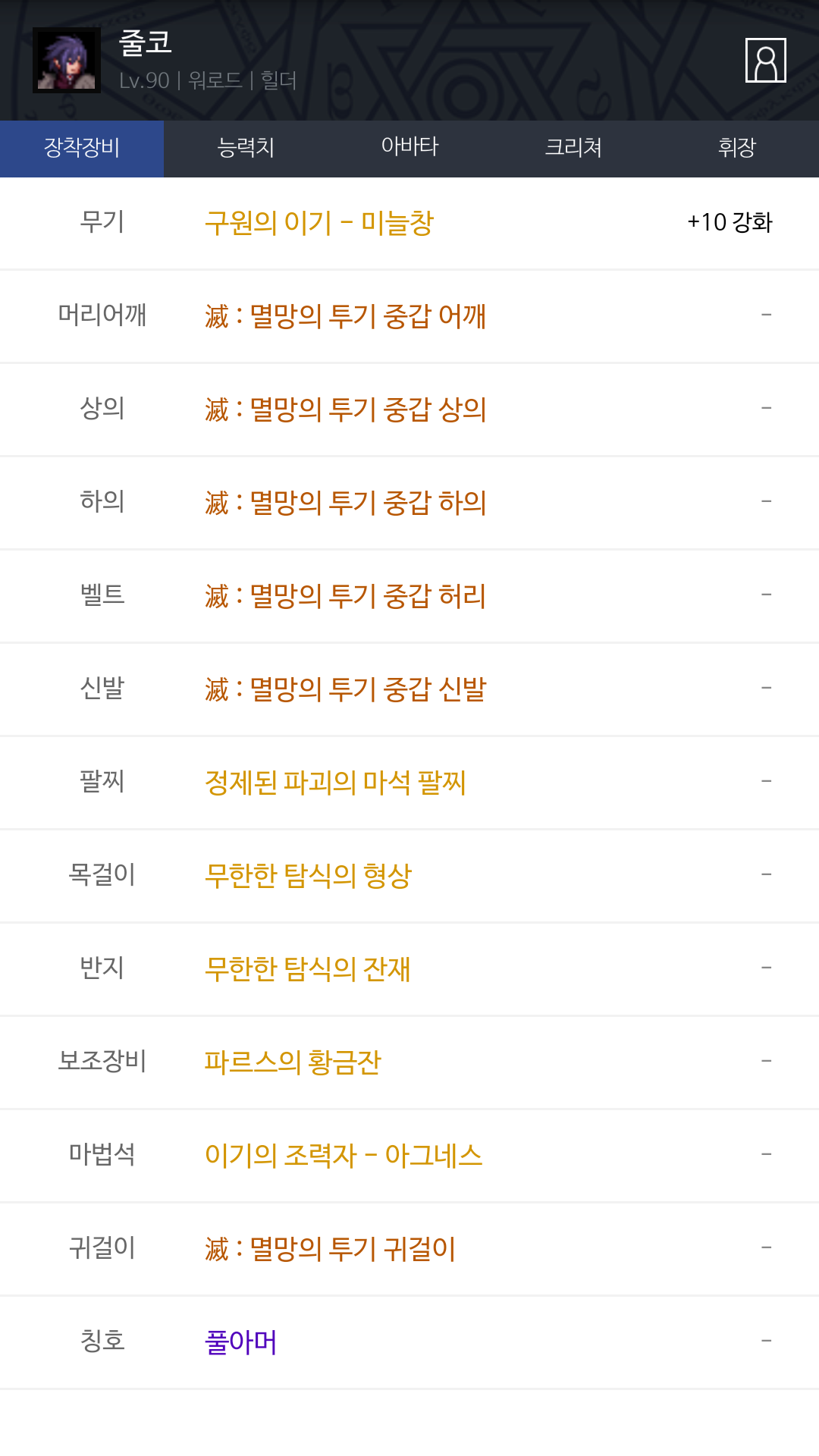Image resolution: width=819 pixels, height=1456 pixels.
Task: Open 멸망의 투기 중갑 어깨 item
Action: coord(409,316)
